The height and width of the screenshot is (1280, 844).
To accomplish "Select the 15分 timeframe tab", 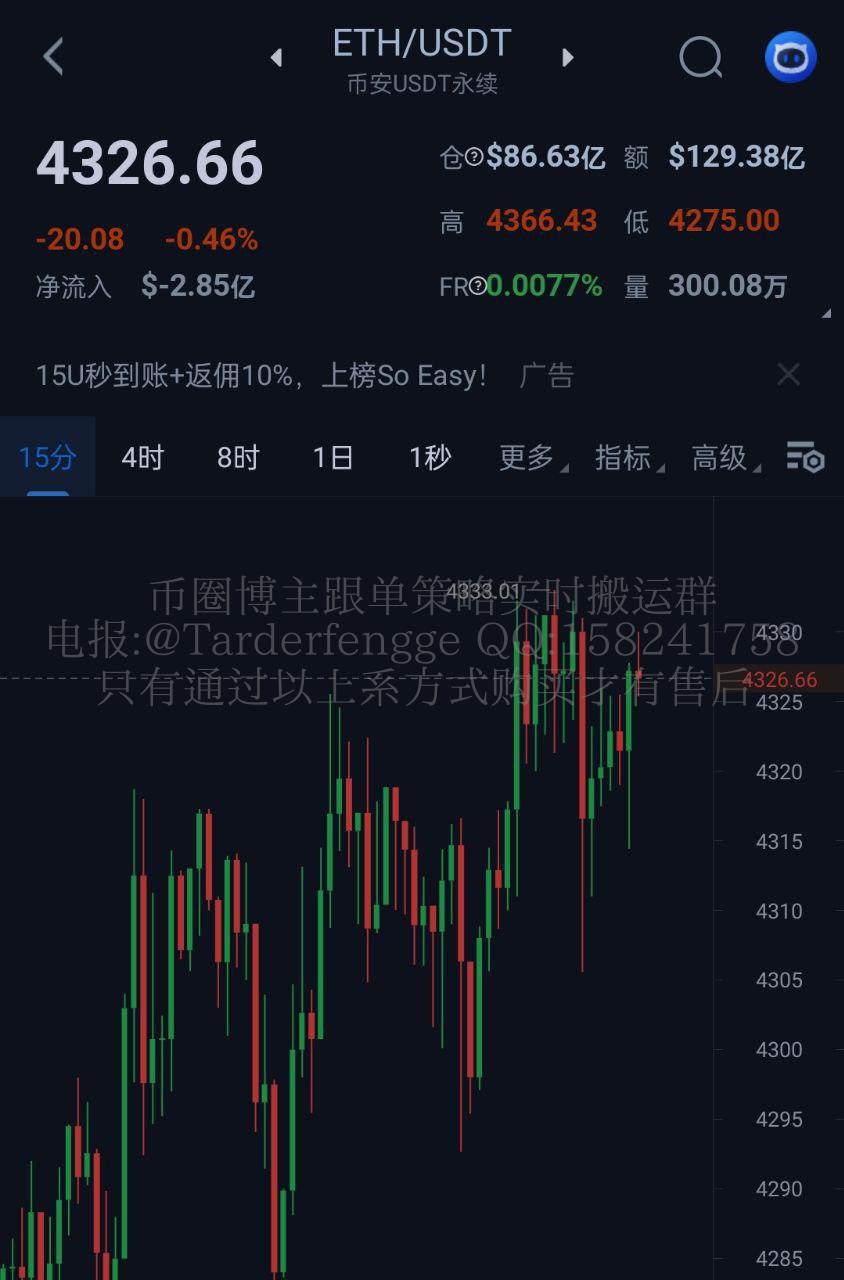I will click(47, 458).
